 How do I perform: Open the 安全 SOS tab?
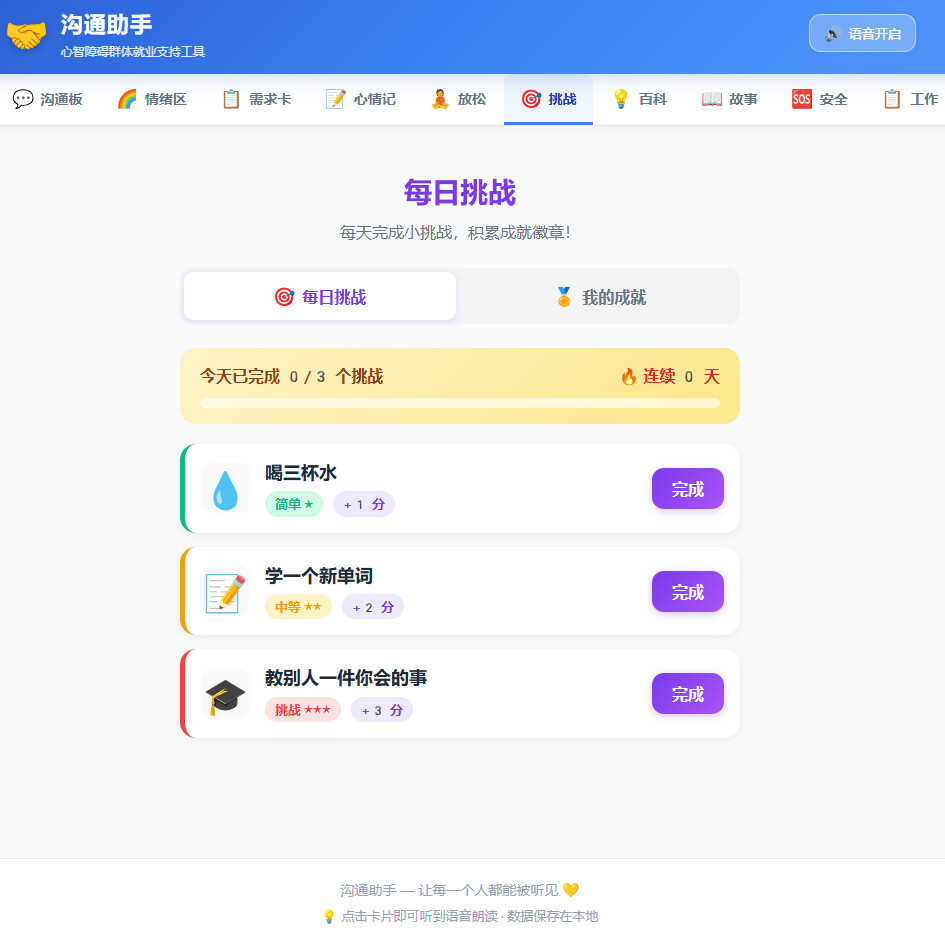[x=819, y=99]
